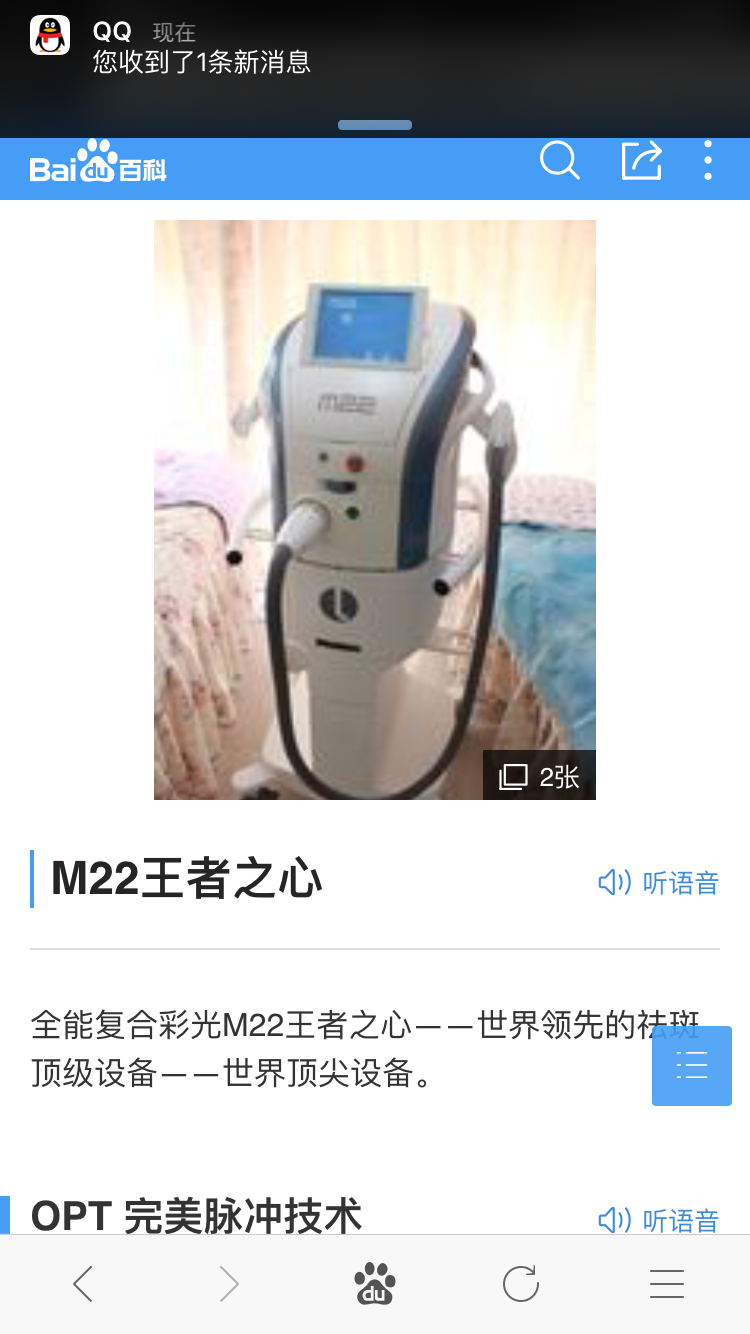Open the floating table-of-contents button
The image size is (750, 1334).
691,1065
